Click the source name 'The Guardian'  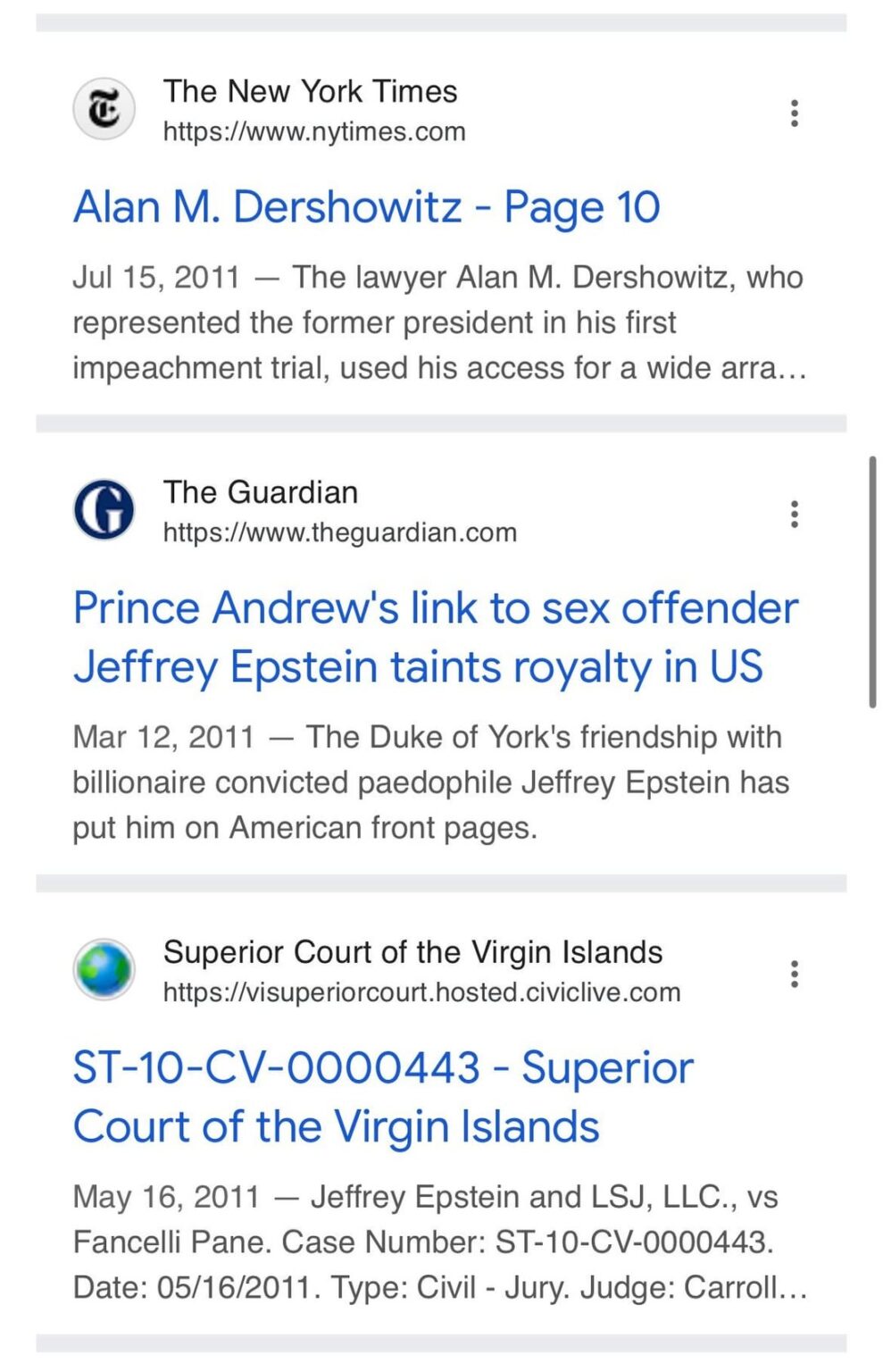261,491
